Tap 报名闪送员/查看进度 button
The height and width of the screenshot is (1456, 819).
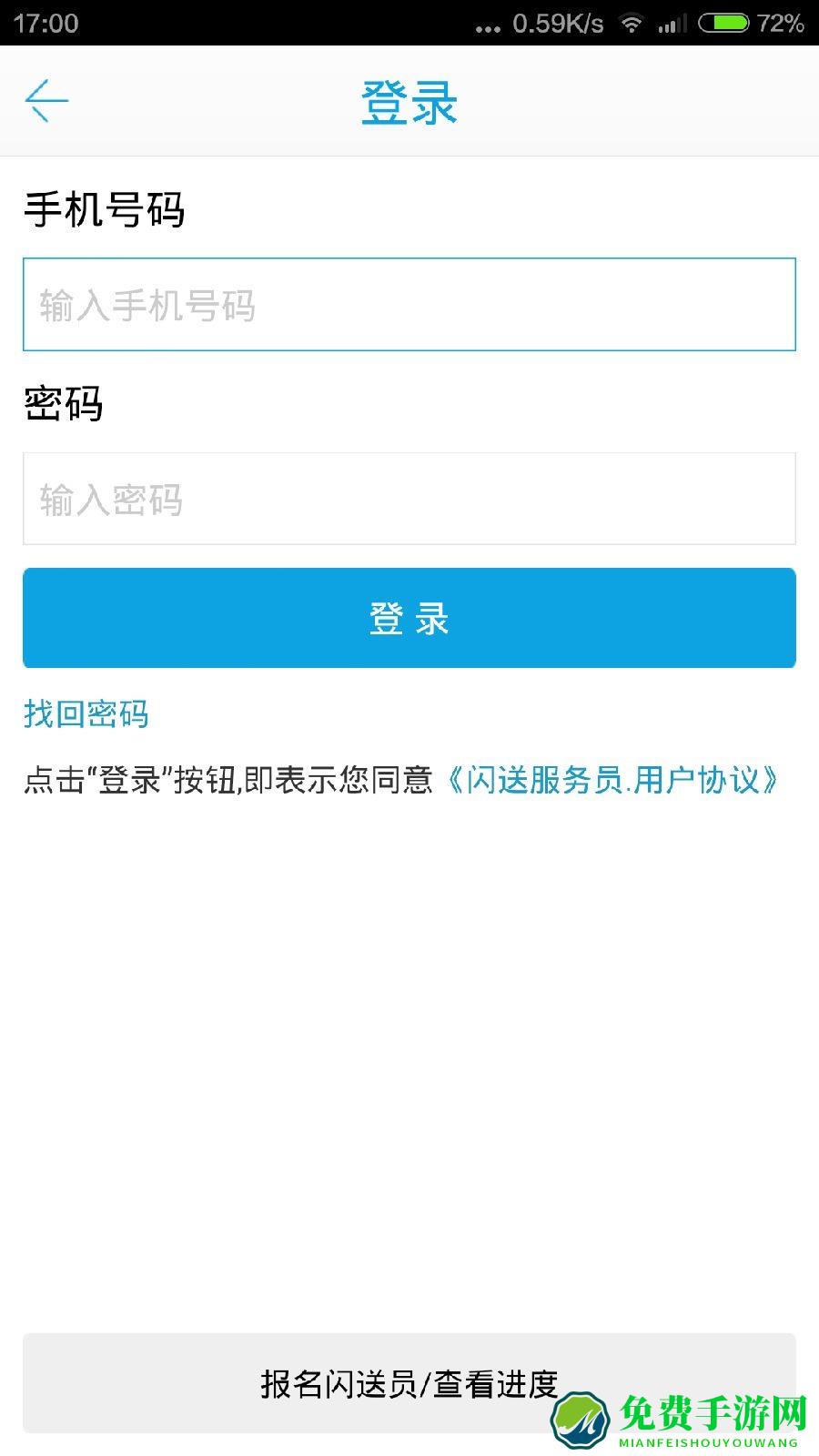tap(409, 1383)
